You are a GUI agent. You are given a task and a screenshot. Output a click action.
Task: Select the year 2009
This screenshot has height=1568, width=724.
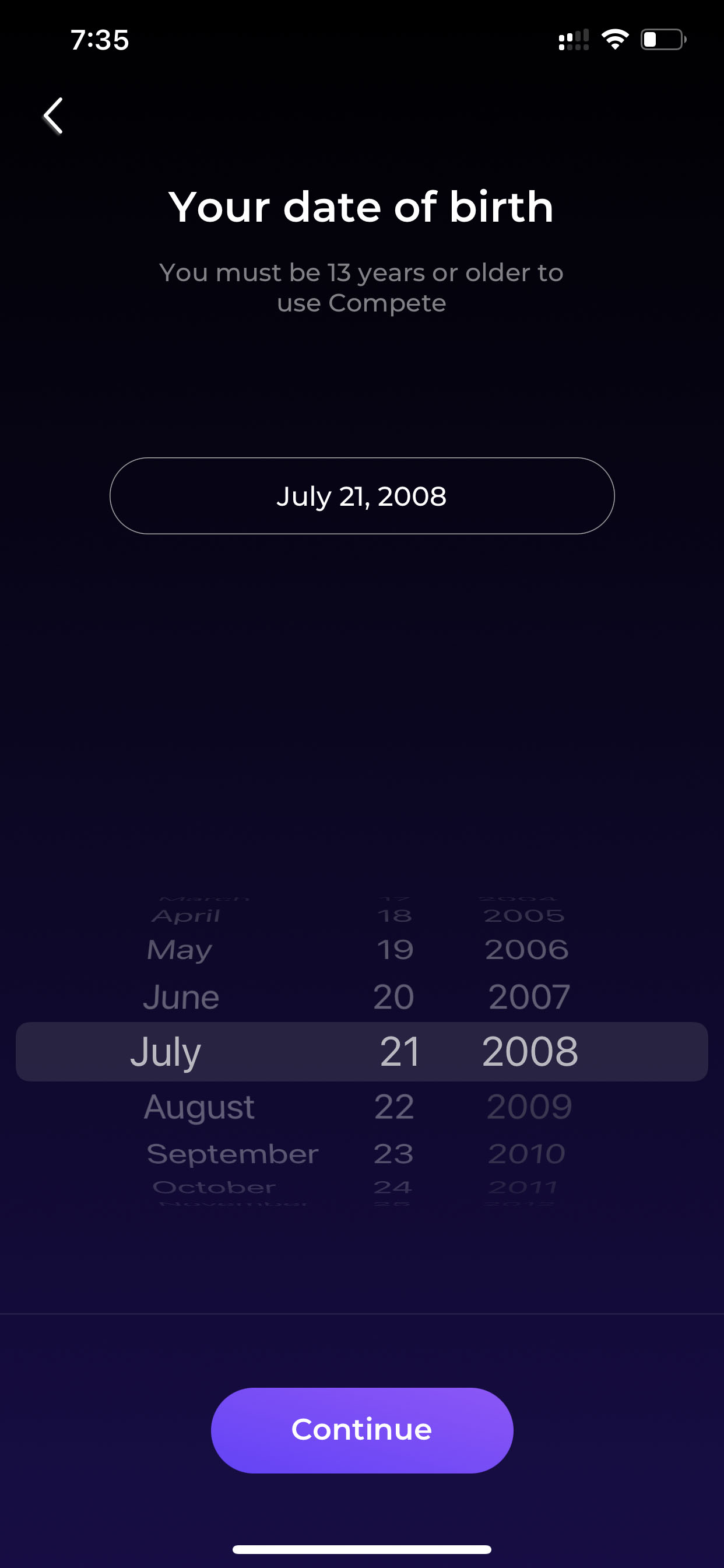pos(529,1106)
